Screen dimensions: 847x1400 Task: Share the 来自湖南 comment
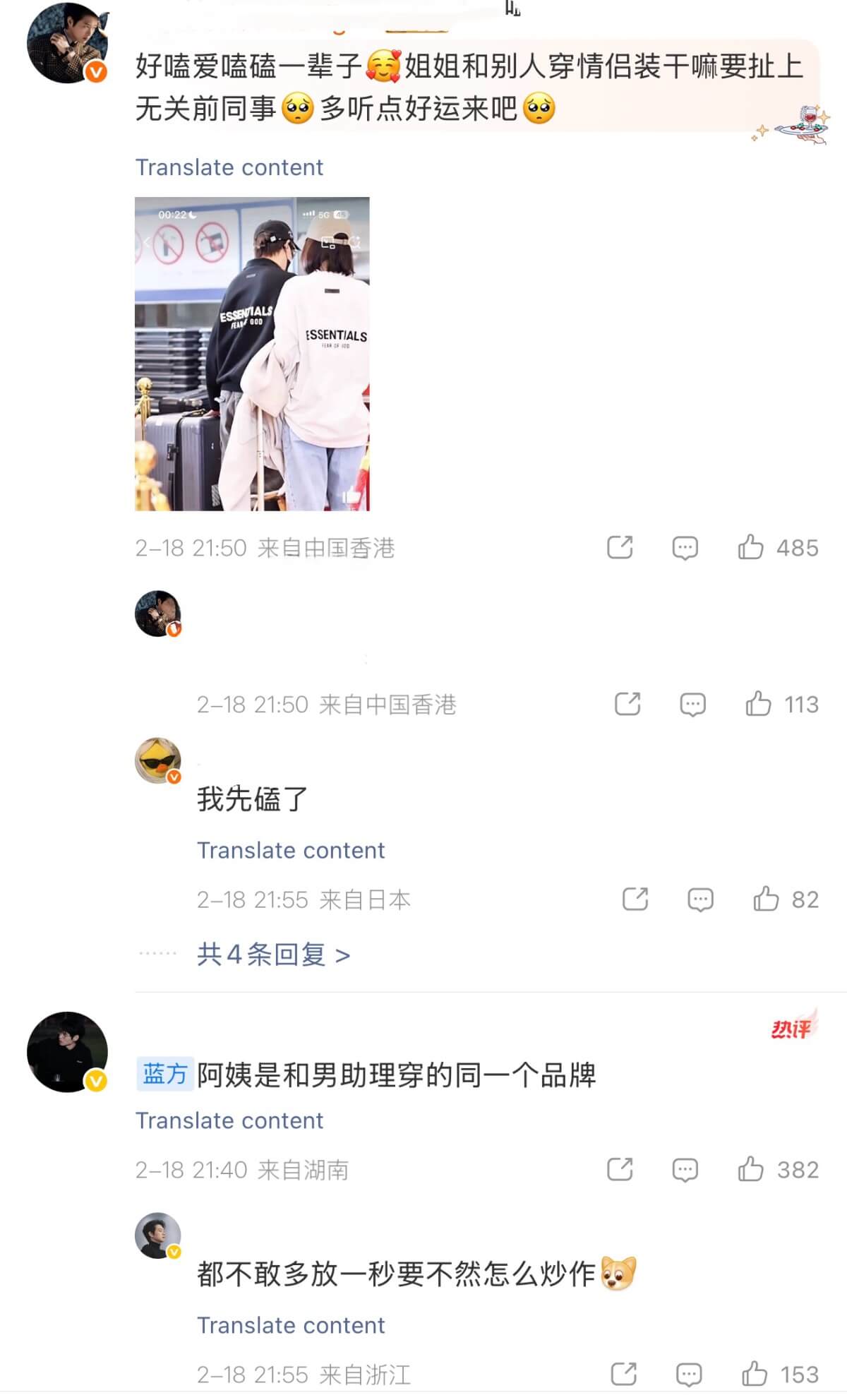click(620, 1170)
